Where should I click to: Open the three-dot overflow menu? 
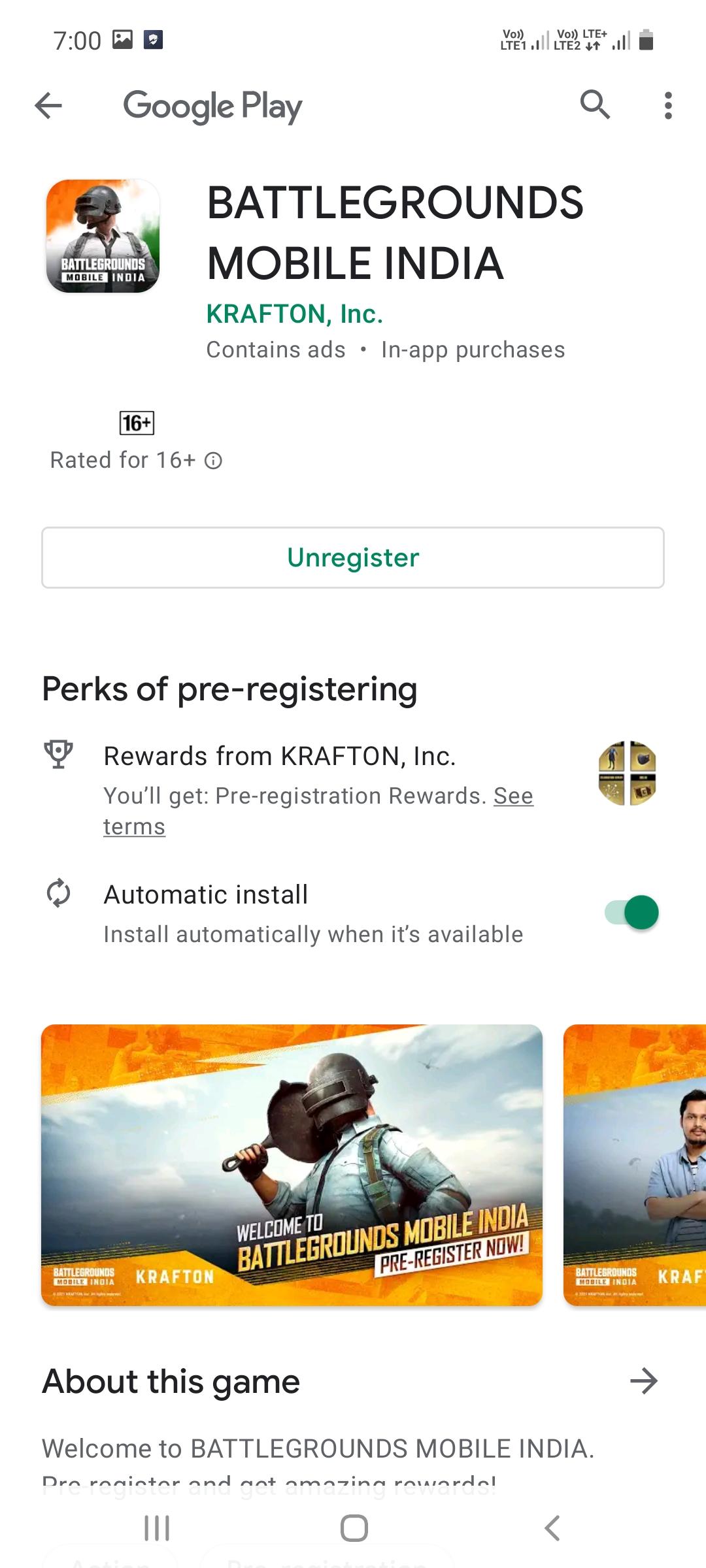[667, 105]
